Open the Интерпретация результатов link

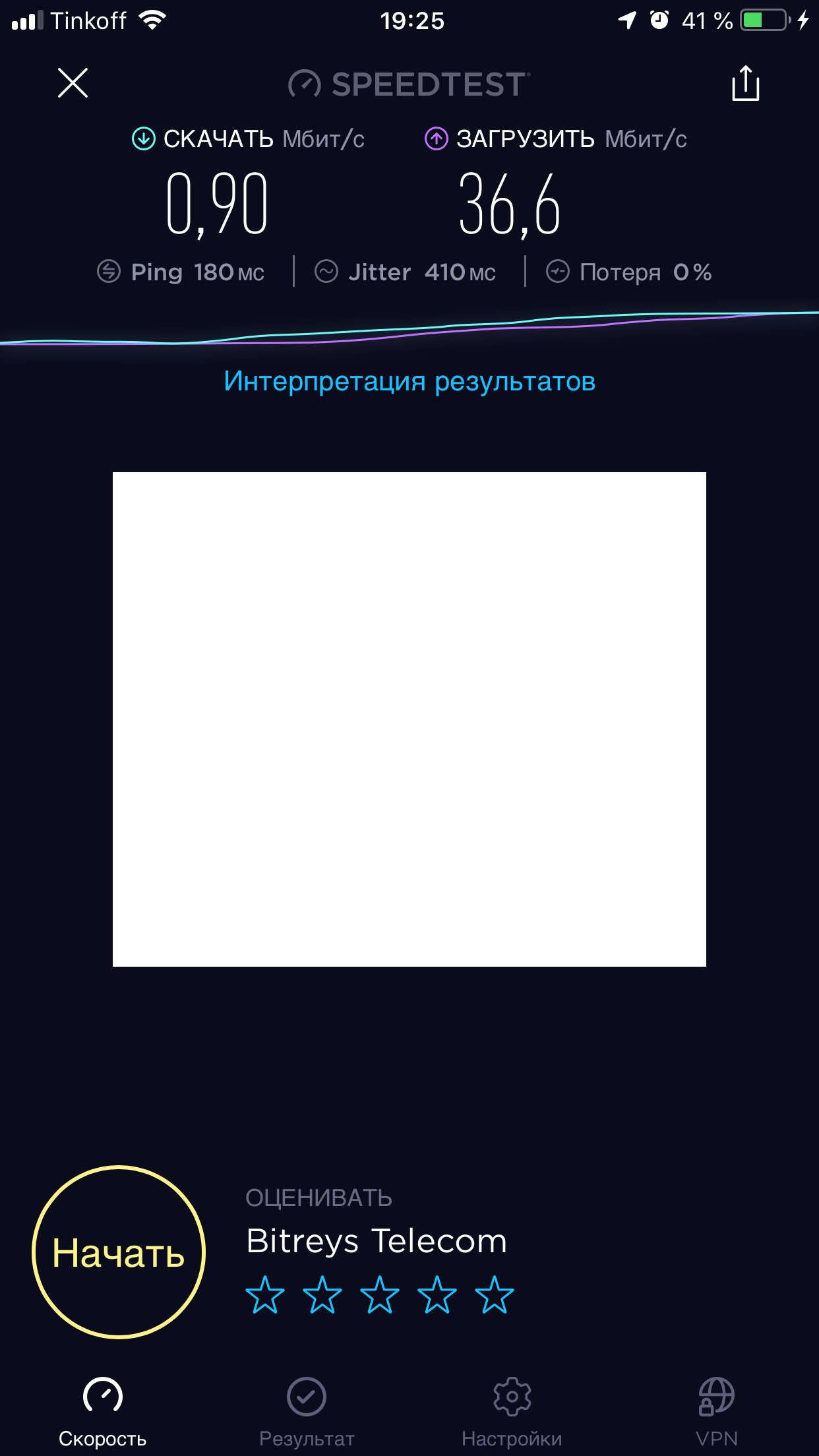409,381
